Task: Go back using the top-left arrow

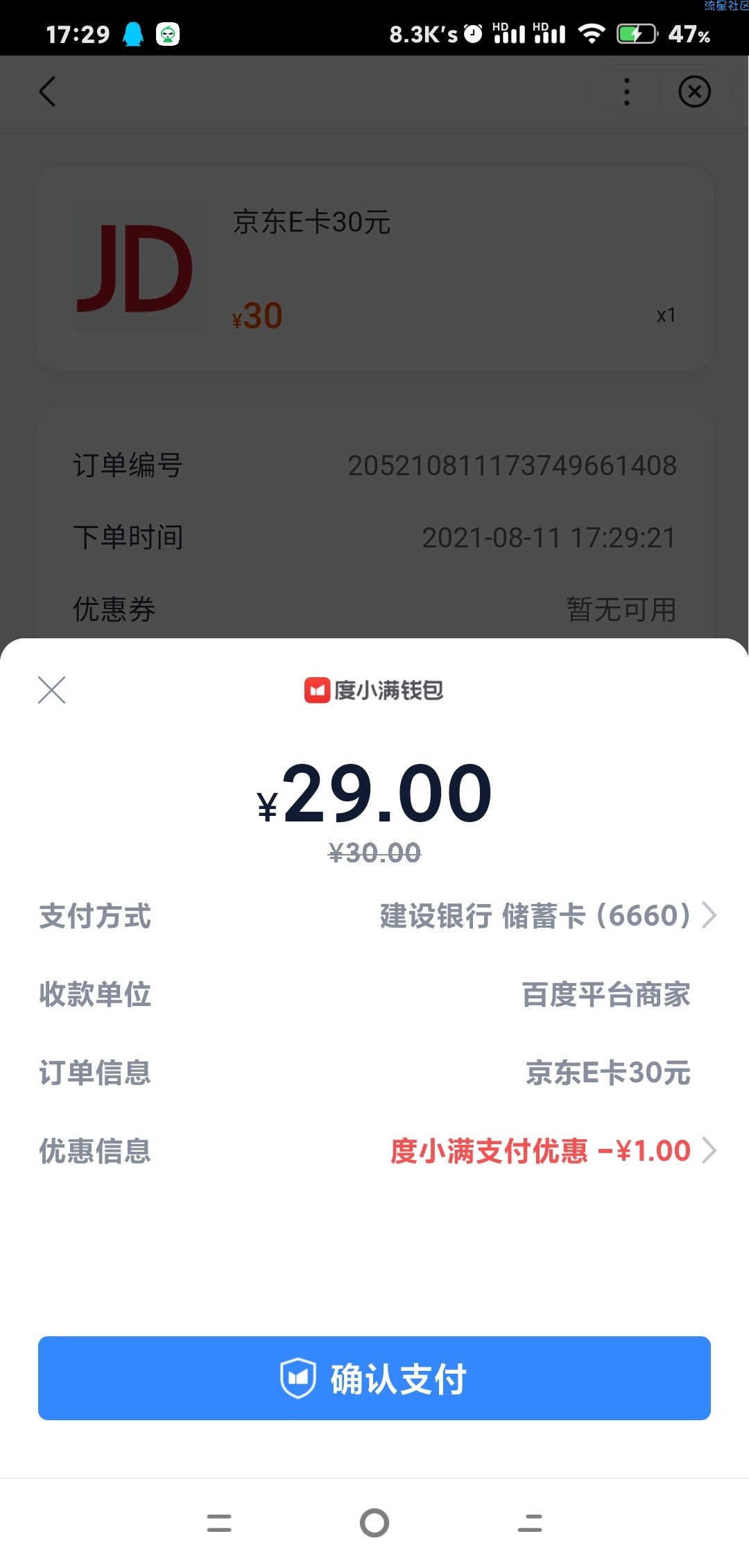Action: [x=47, y=92]
